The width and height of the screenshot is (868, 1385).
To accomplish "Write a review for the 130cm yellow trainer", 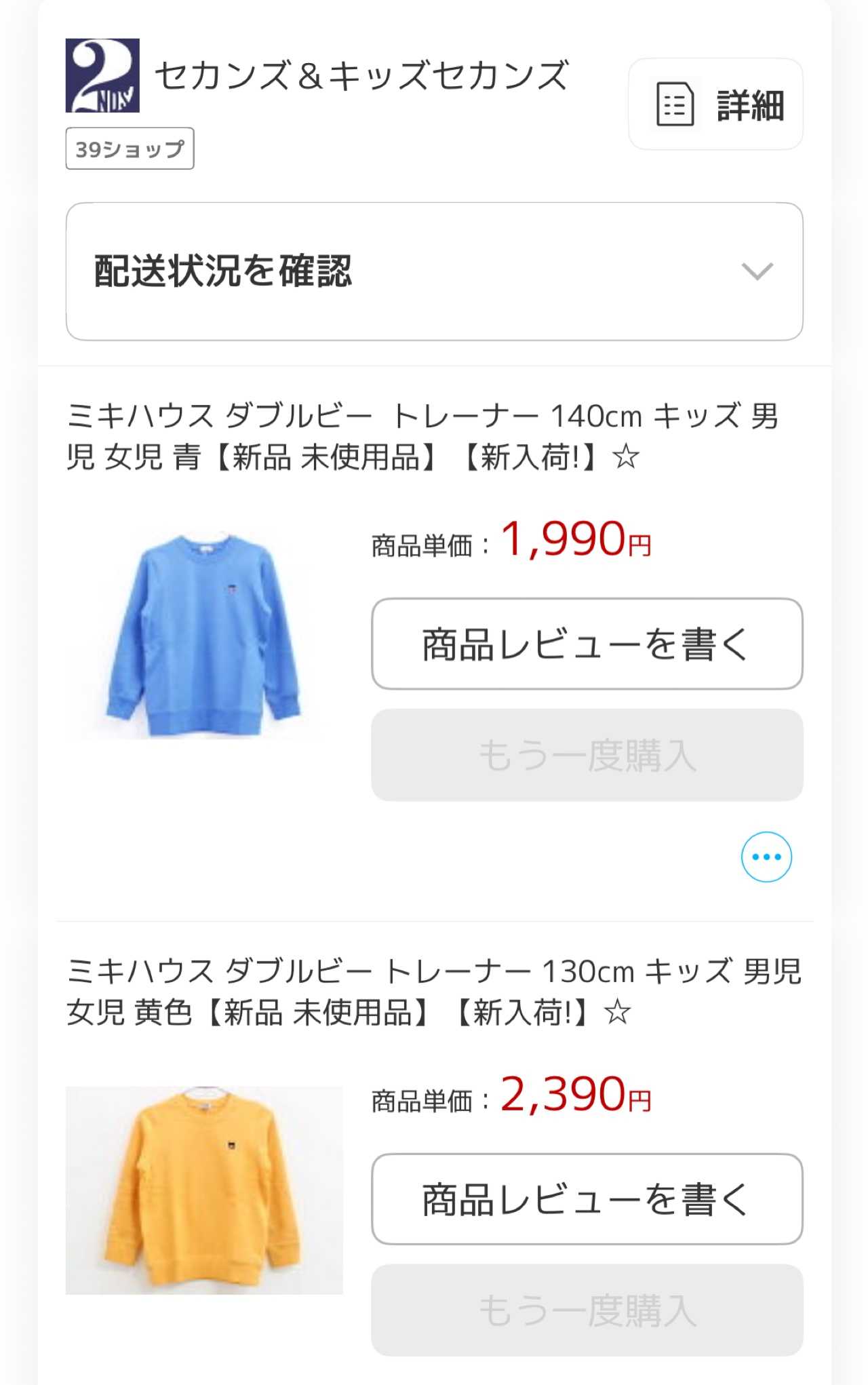I will (587, 1199).
